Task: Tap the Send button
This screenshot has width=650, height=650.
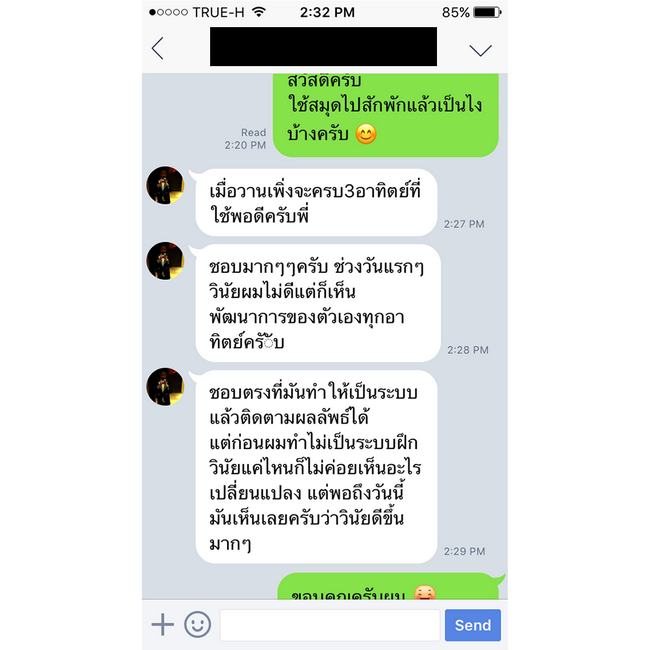Action: coord(472,625)
